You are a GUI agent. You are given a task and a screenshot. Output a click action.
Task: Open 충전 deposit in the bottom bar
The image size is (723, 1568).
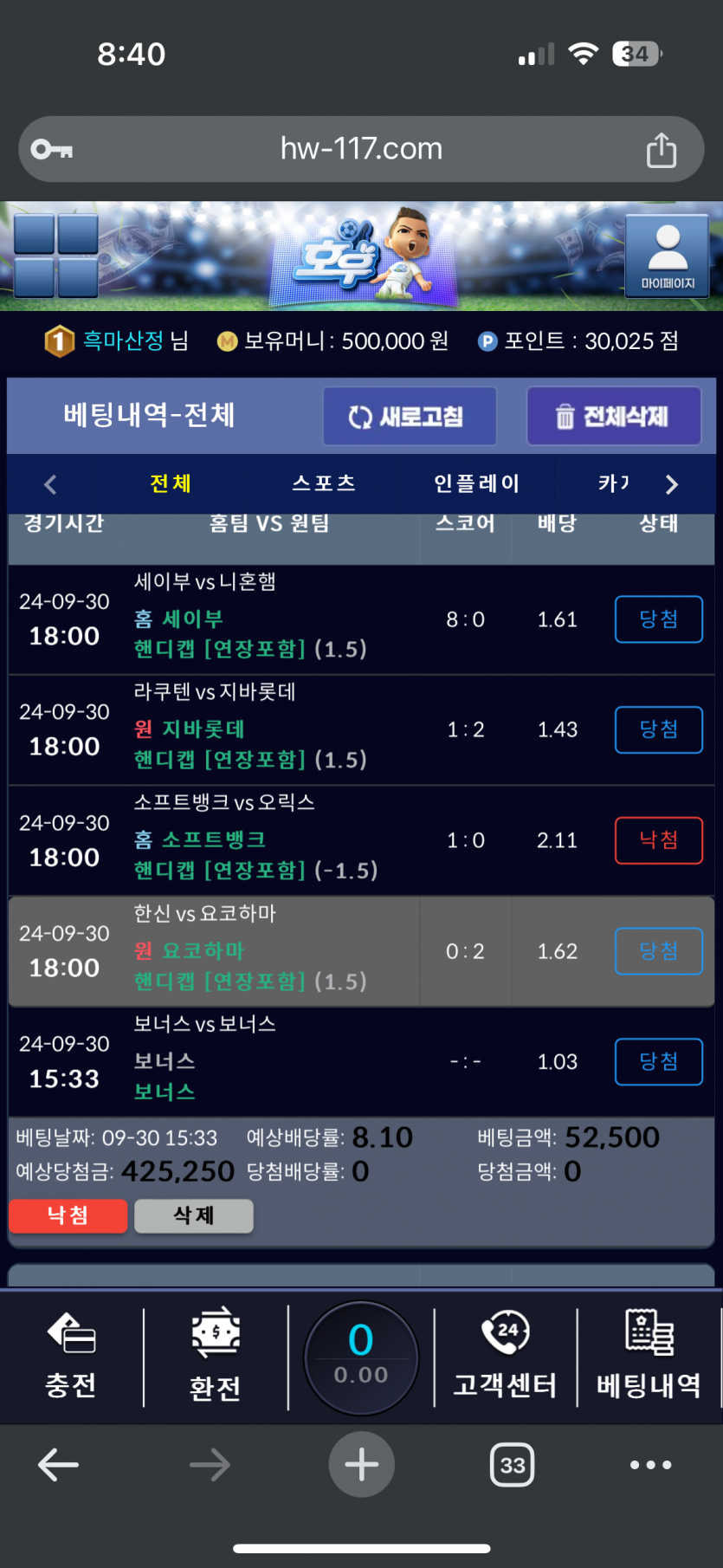[71, 1357]
